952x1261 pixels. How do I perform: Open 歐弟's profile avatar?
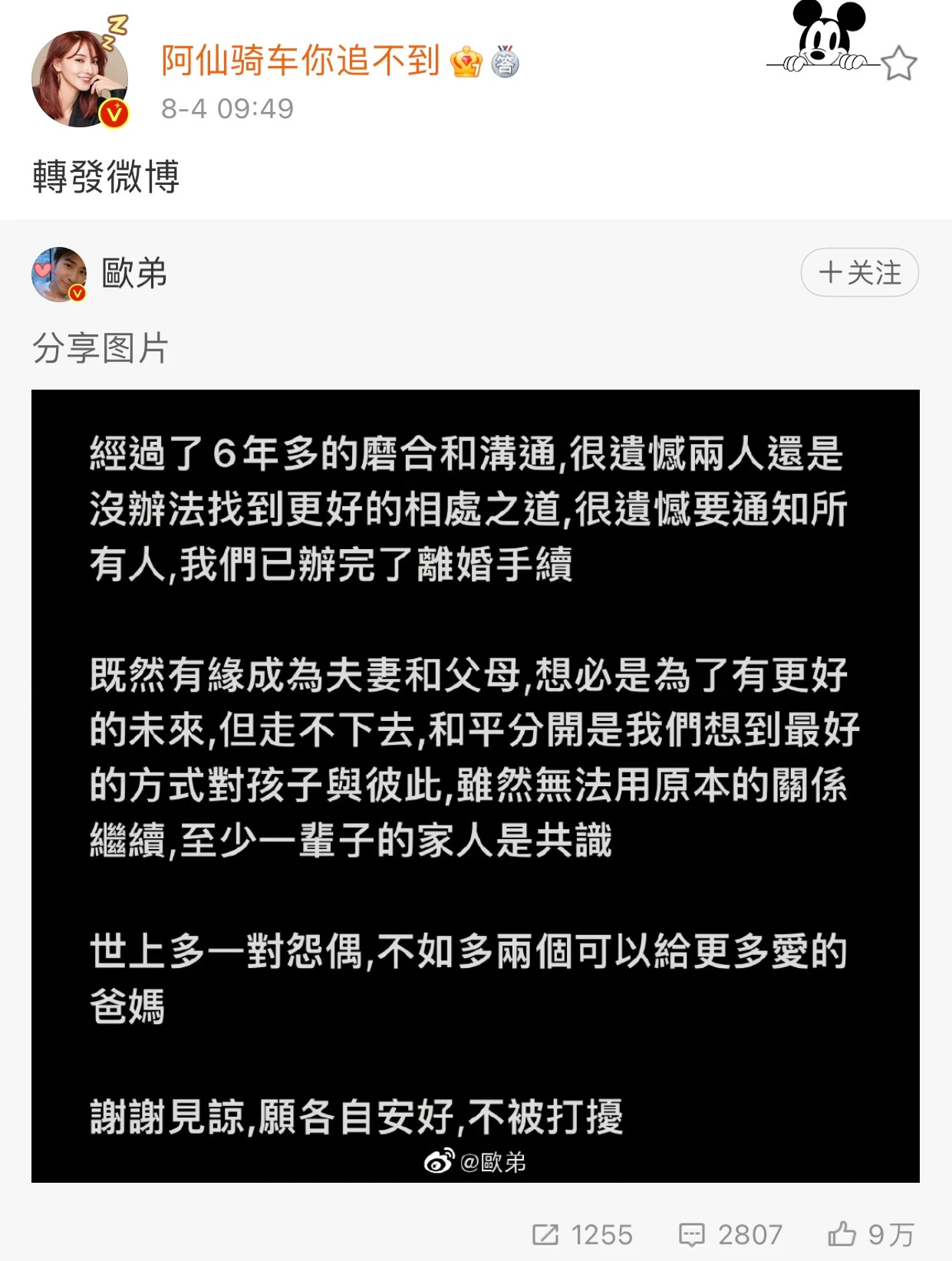(x=59, y=275)
